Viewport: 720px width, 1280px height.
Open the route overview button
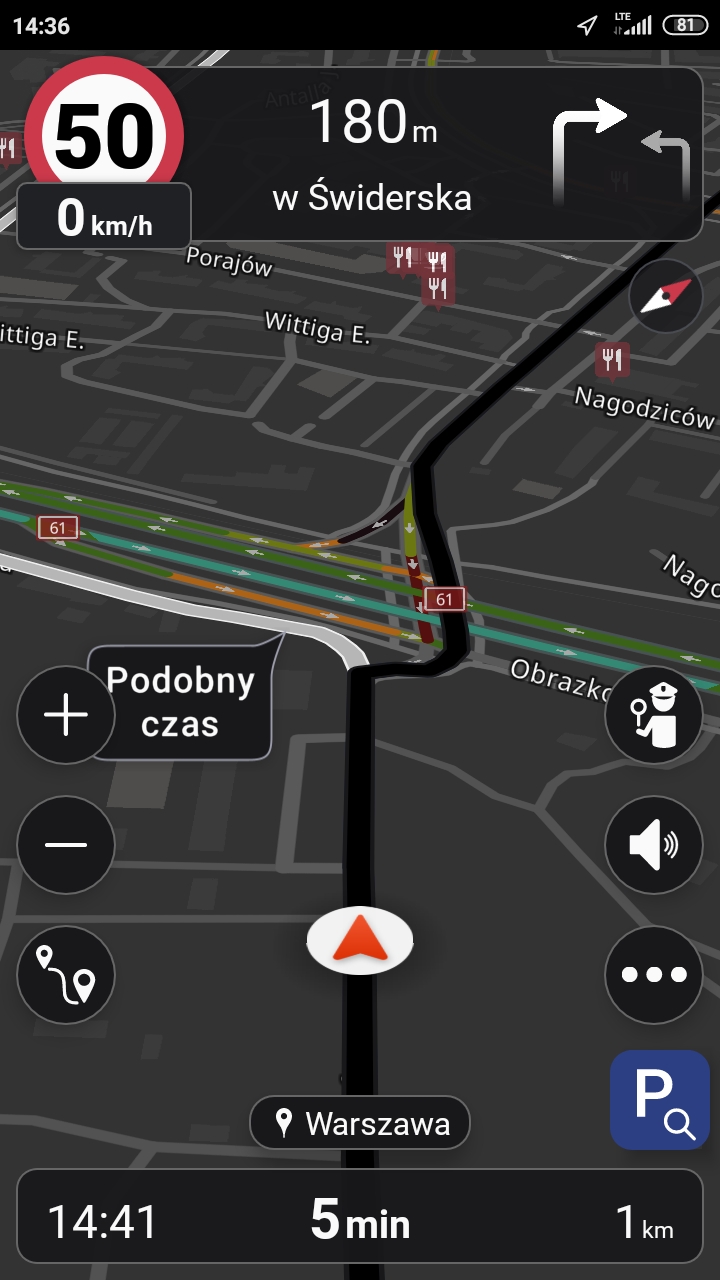coord(66,975)
